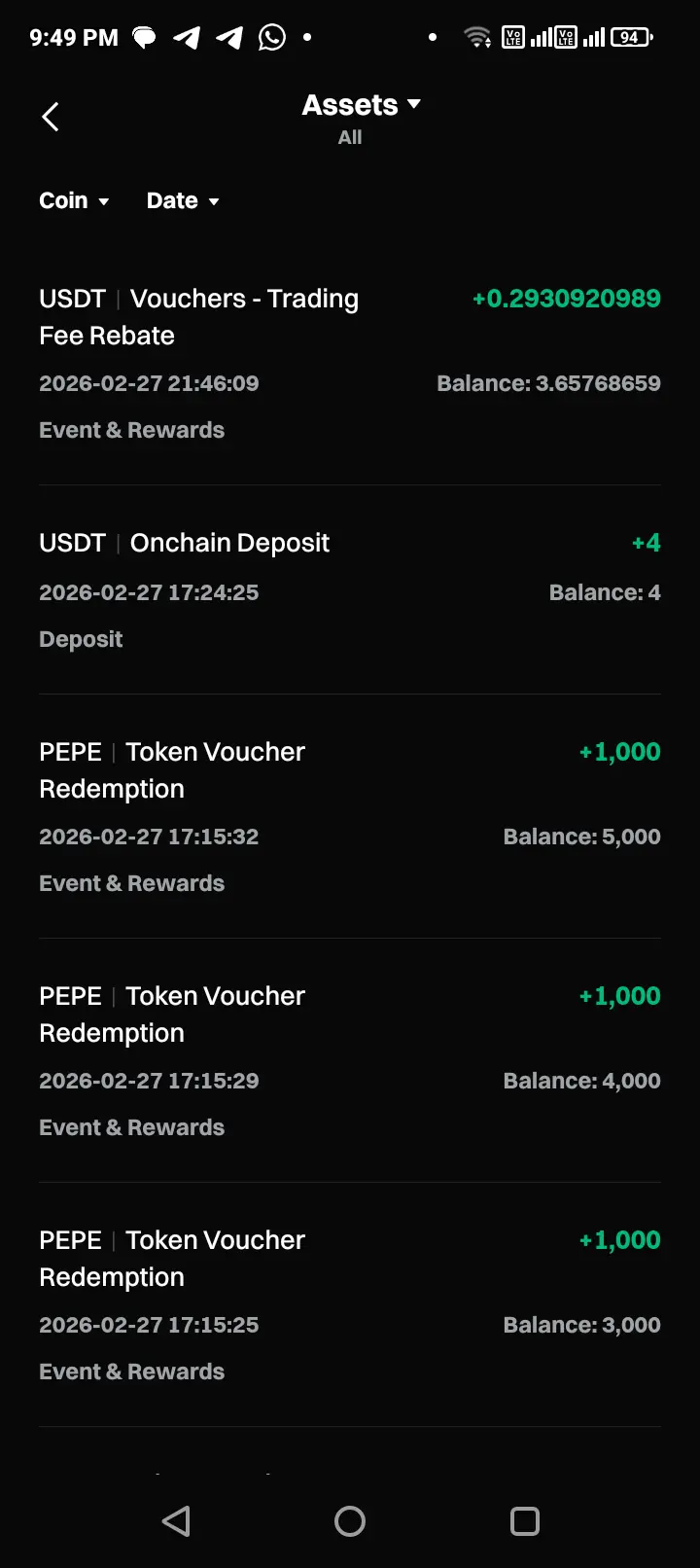The width and height of the screenshot is (700, 1568).
Task: Go back using the top arrow
Action: tap(51, 117)
